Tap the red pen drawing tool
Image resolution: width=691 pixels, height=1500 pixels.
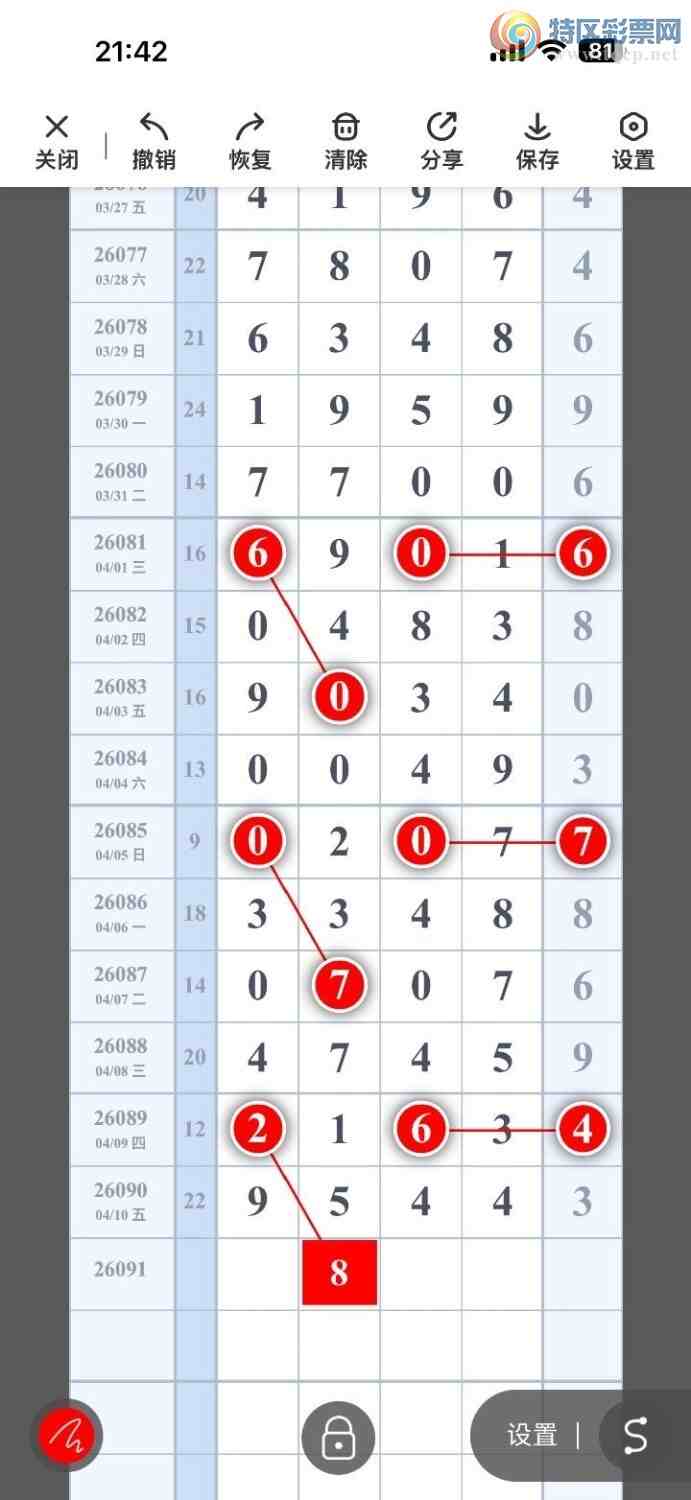point(67,1436)
